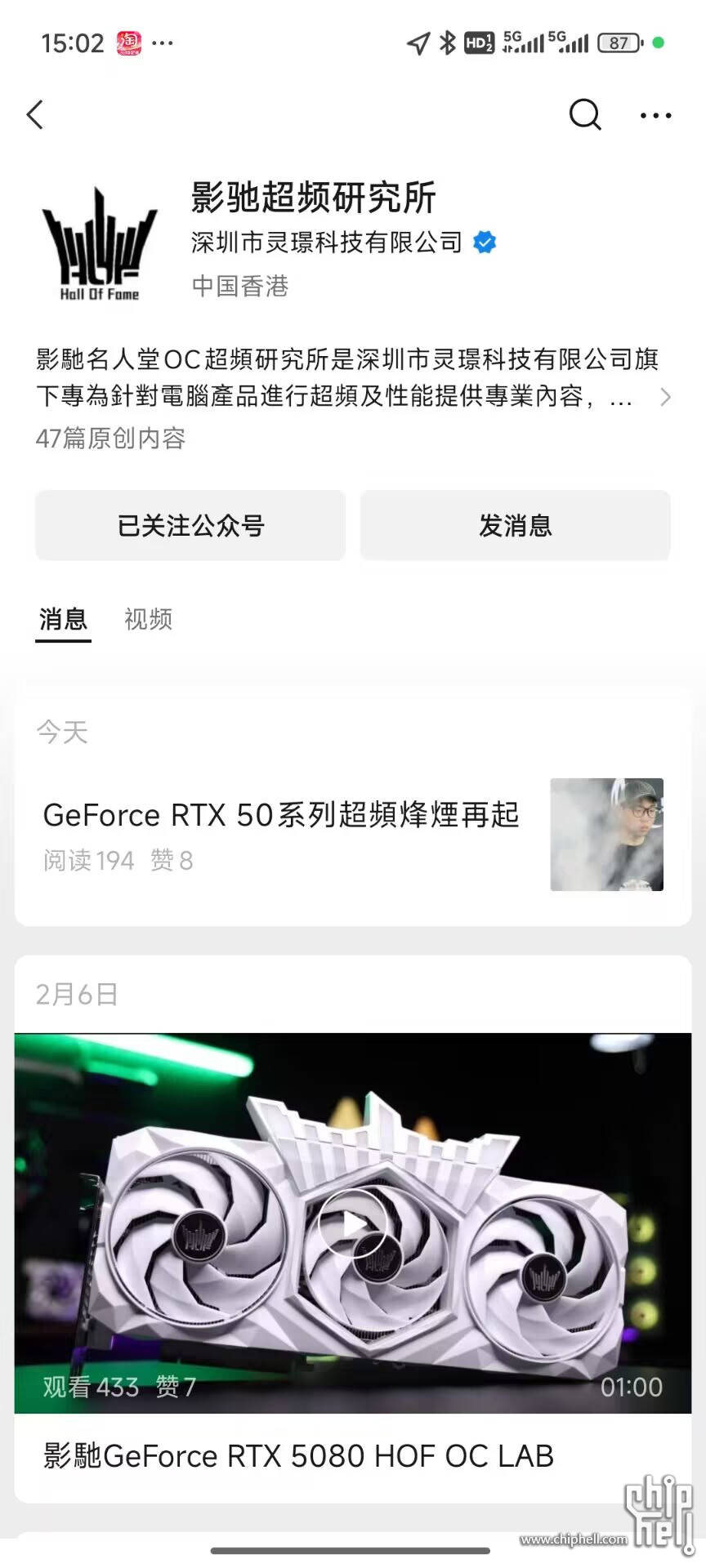Select the 消息 tab
The image size is (706, 1568).
63,619
